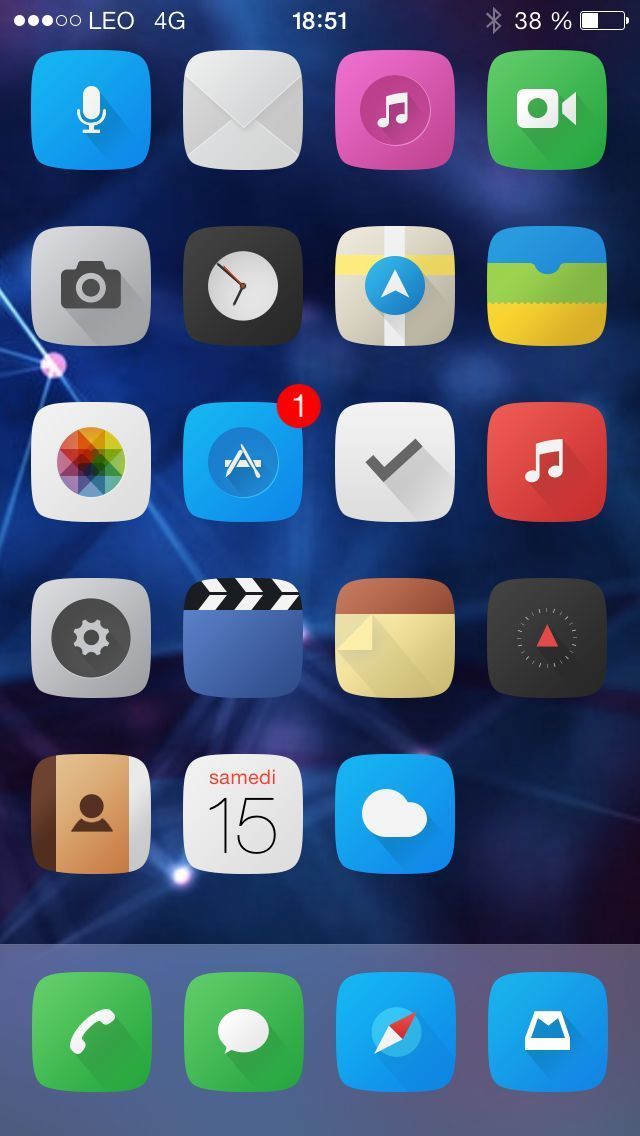Viewport: 640px width, 1136px height.
Task: Tap the Phone app in the dock
Action: [x=92, y=1032]
